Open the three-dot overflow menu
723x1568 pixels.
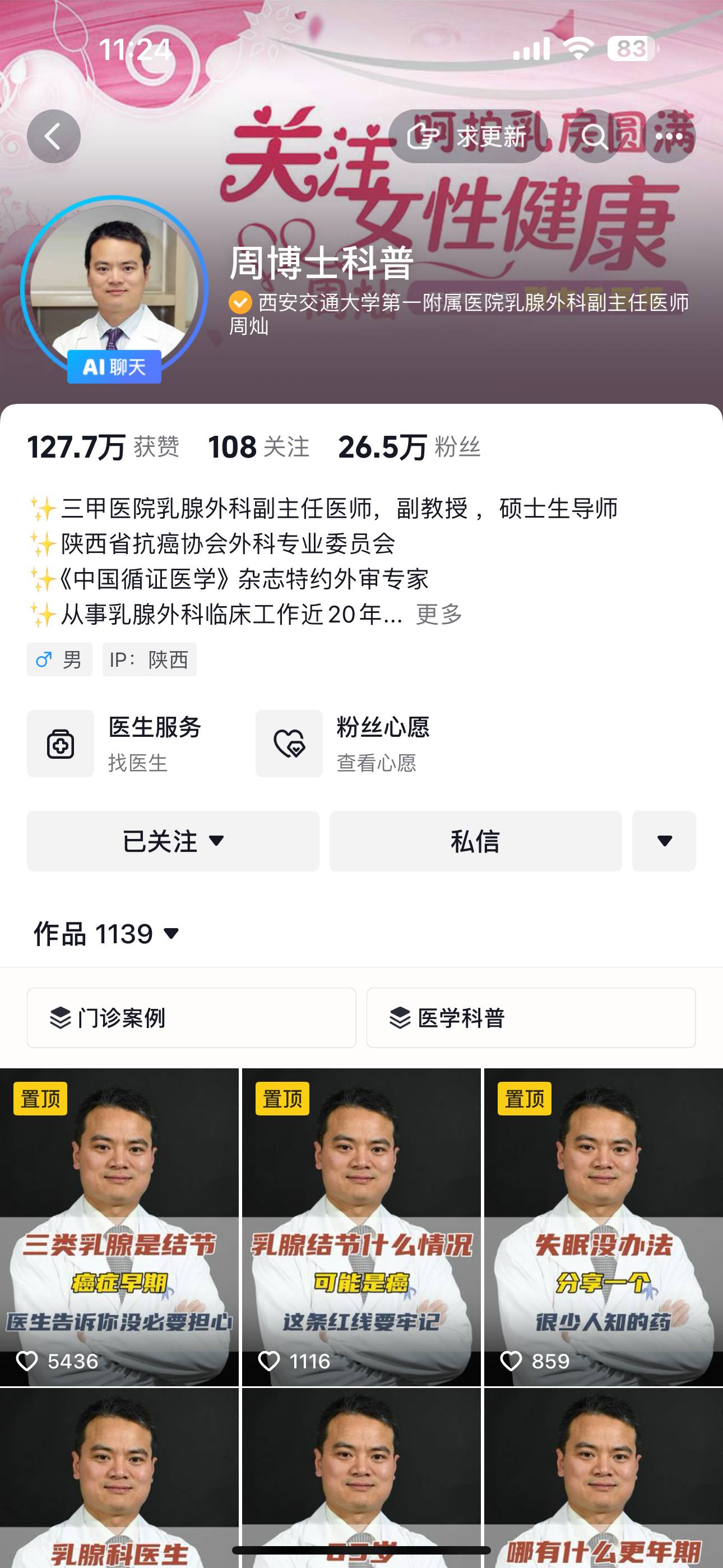(x=669, y=136)
